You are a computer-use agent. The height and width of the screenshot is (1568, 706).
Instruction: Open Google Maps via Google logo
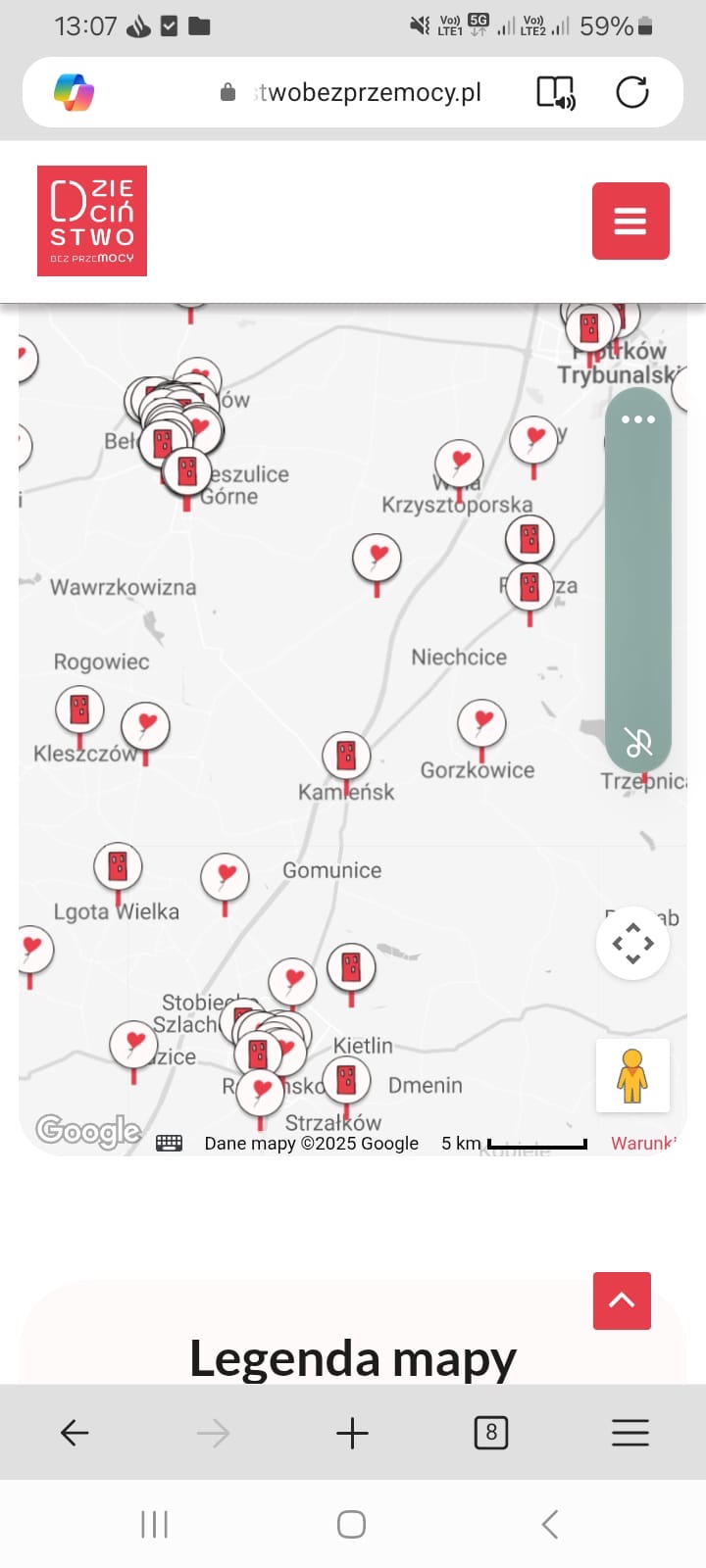[88, 1131]
